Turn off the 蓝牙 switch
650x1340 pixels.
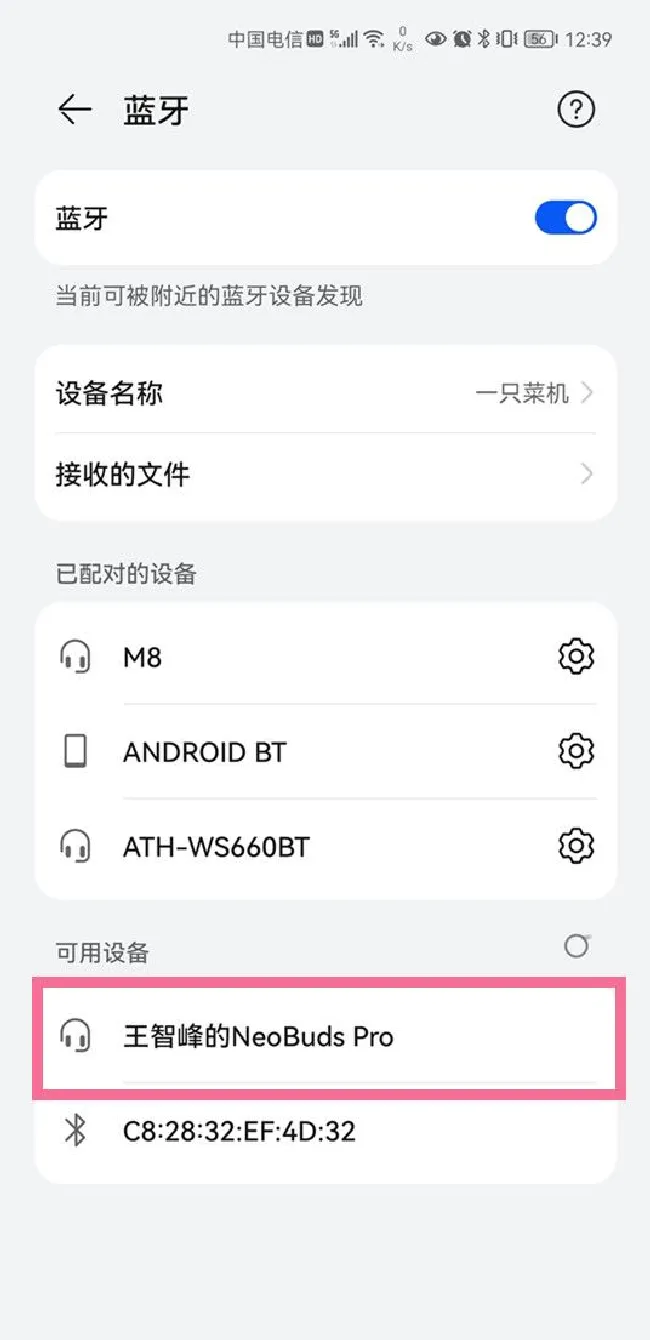click(566, 218)
